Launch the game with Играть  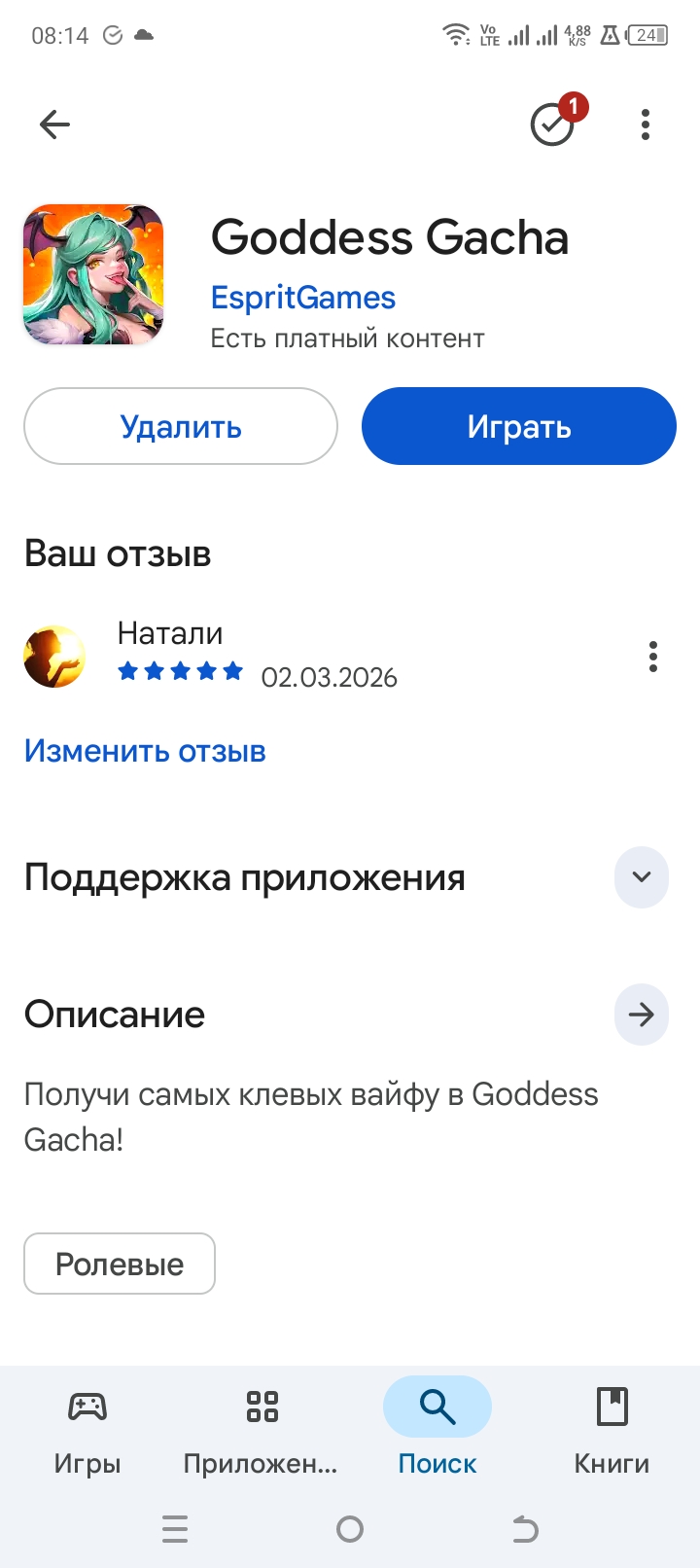(x=518, y=426)
